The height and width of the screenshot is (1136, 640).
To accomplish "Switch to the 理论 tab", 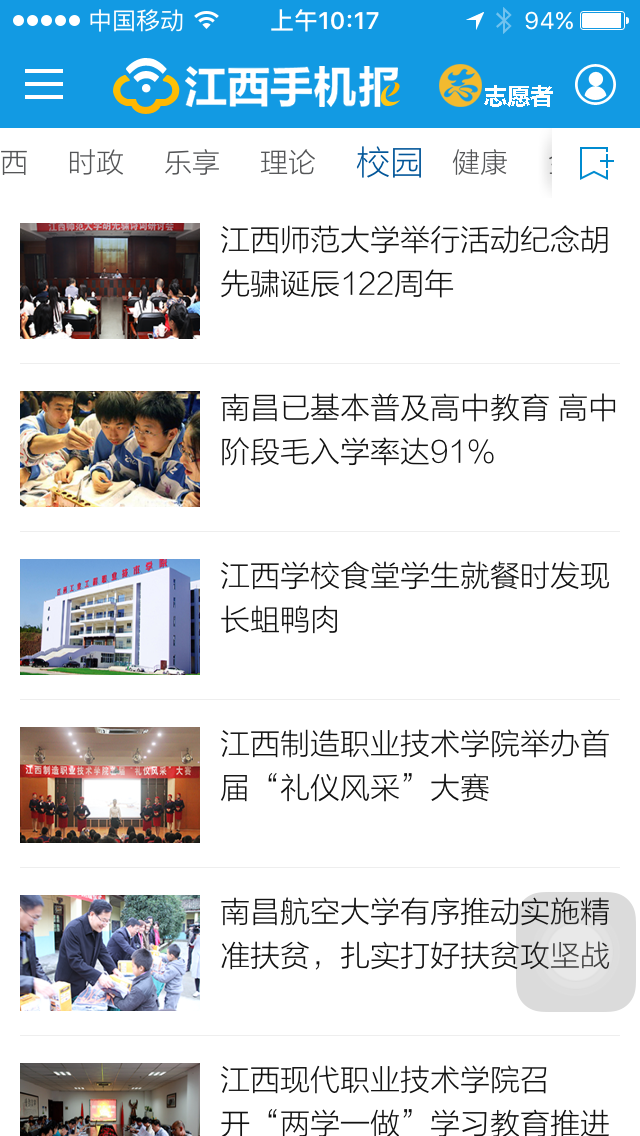I will (x=288, y=162).
